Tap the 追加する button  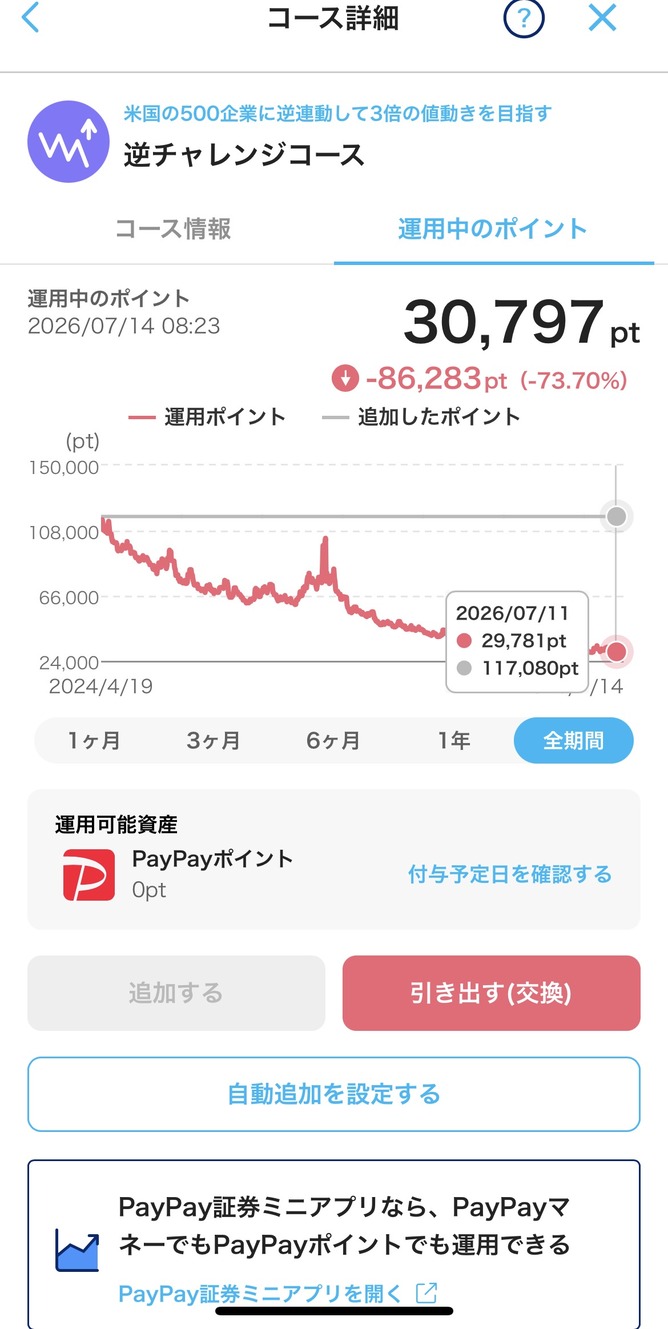(176, 993)
